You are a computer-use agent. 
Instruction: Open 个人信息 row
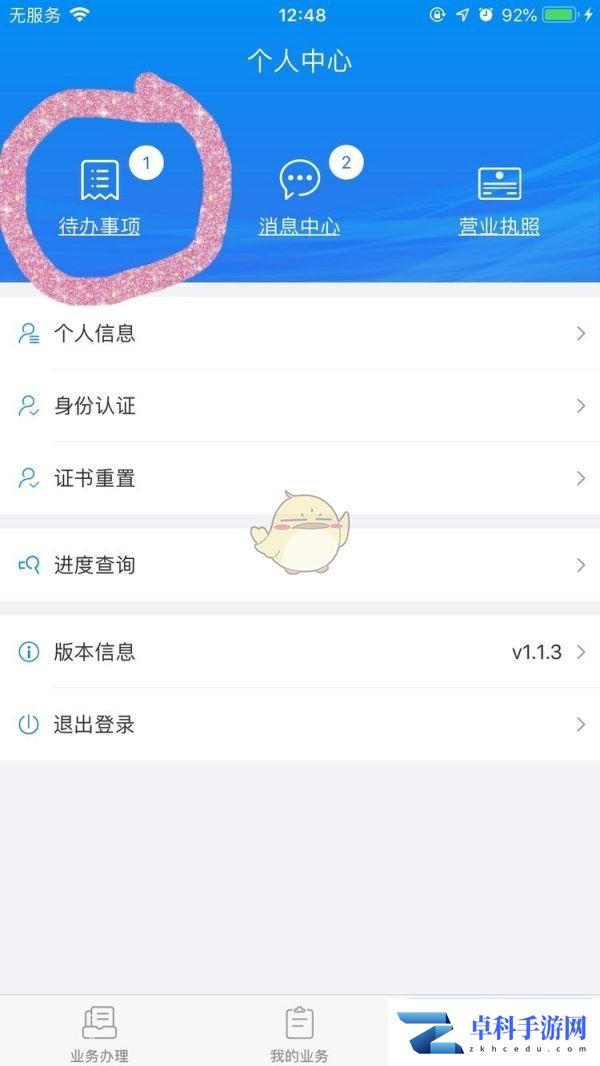(300, 334)
